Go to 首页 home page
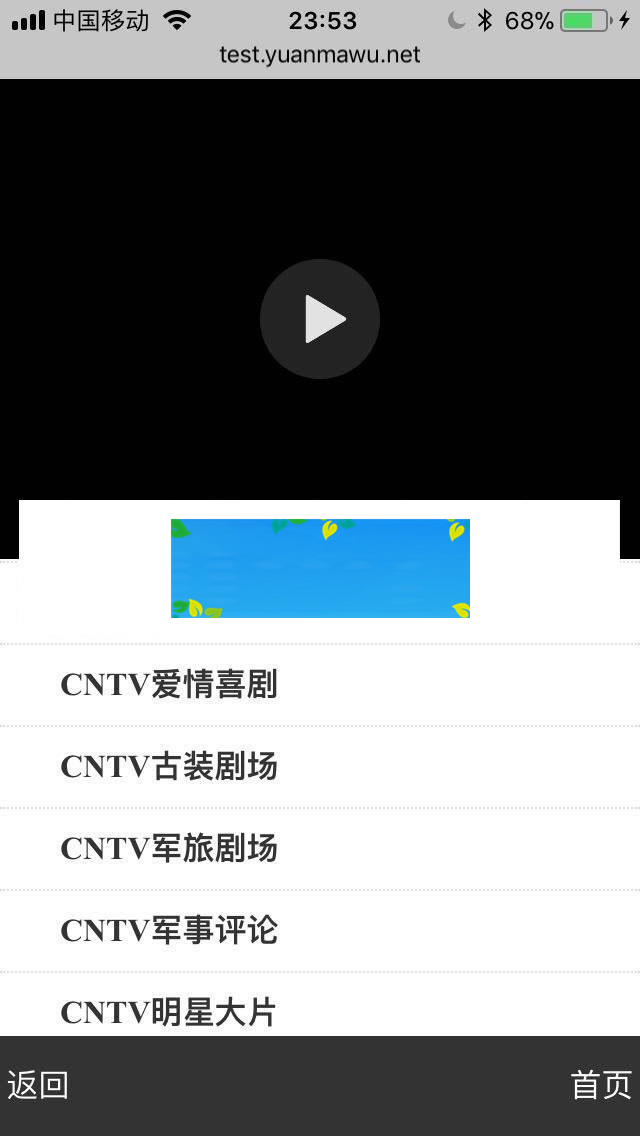The width and height of the screenshot is (640, 1136). point(601,1085)
